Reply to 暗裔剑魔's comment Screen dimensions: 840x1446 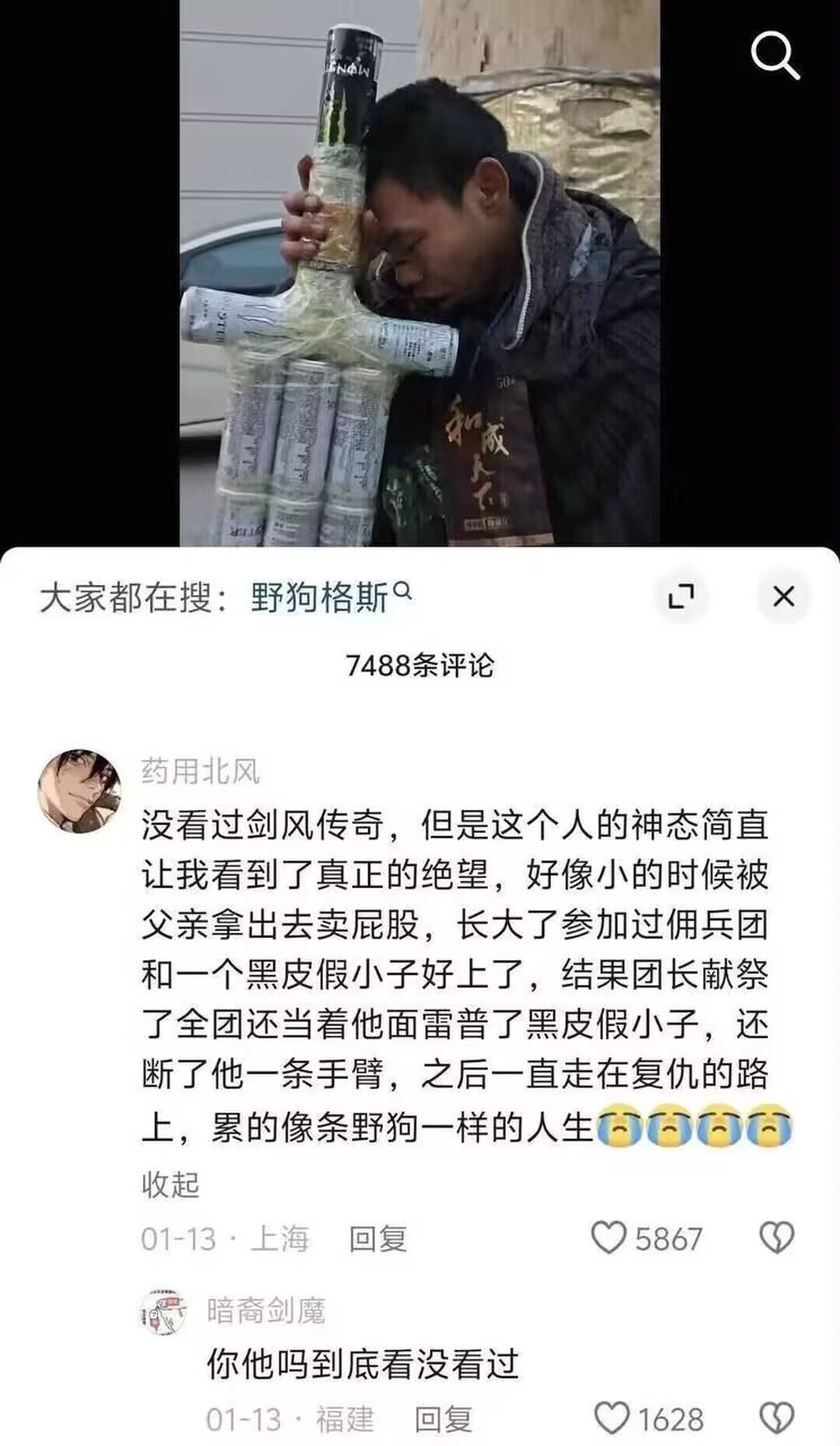click(443, 1419)
